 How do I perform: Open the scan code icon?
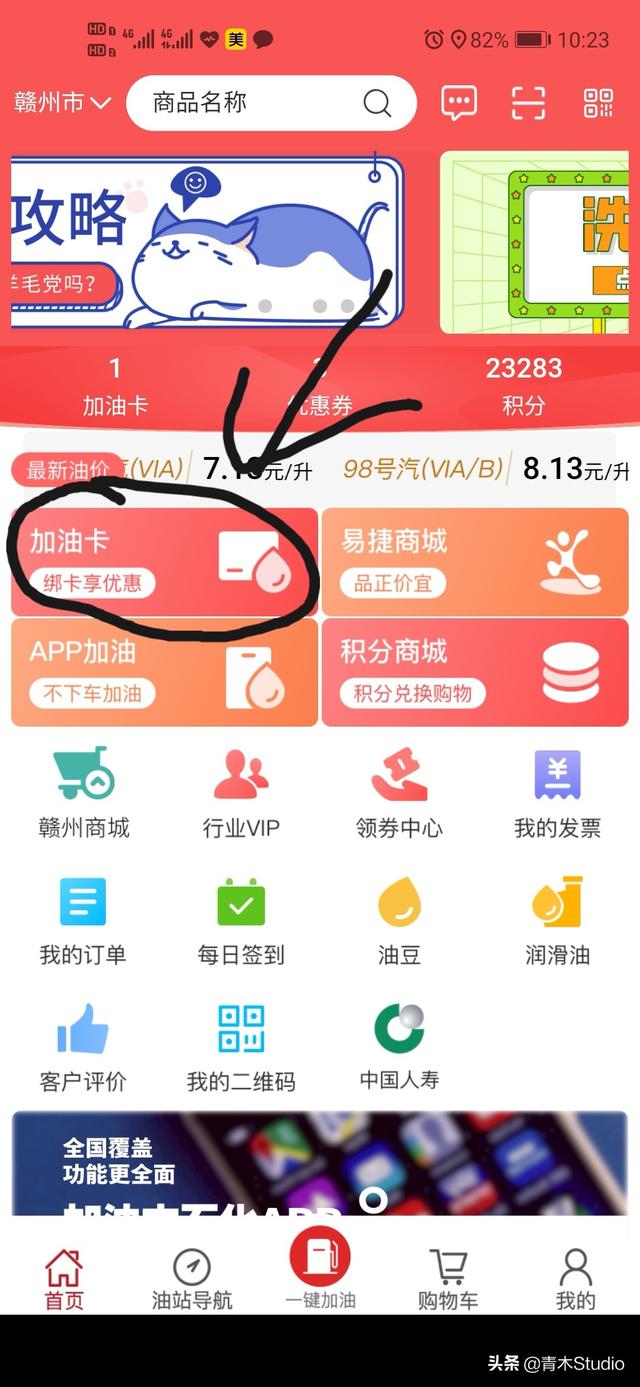[528, 102]
